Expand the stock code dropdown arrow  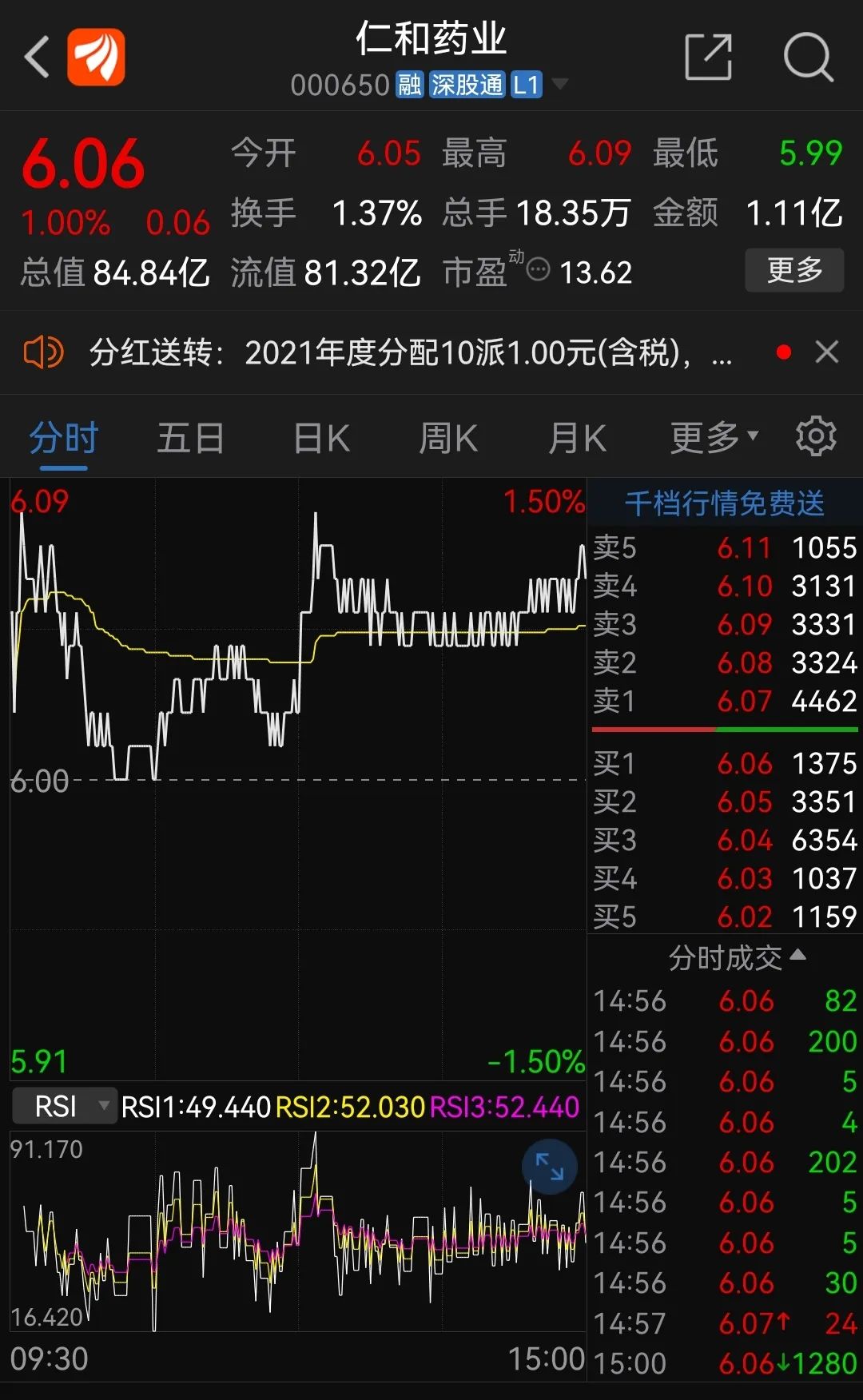[x=560, y=84]
